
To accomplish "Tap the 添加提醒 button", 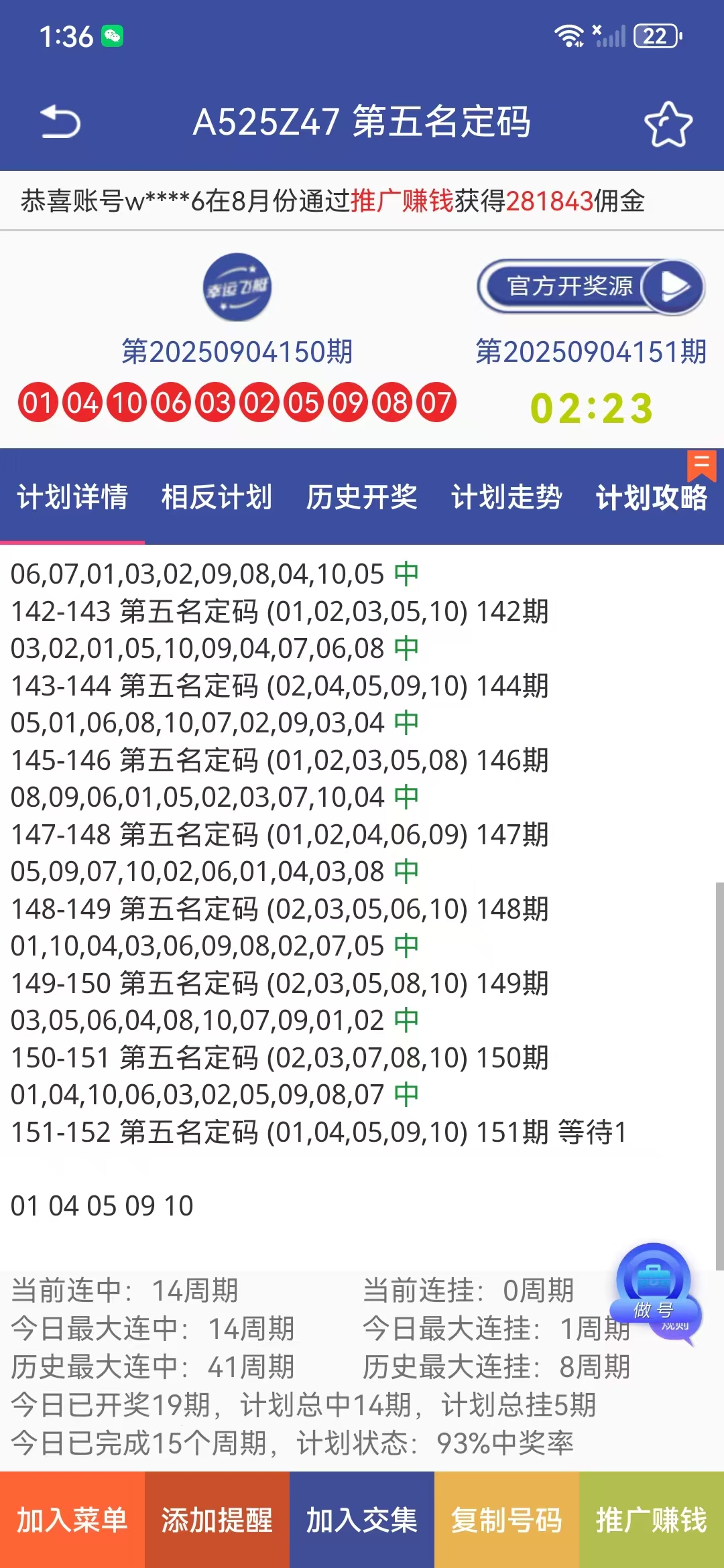I will (217, 1520).
